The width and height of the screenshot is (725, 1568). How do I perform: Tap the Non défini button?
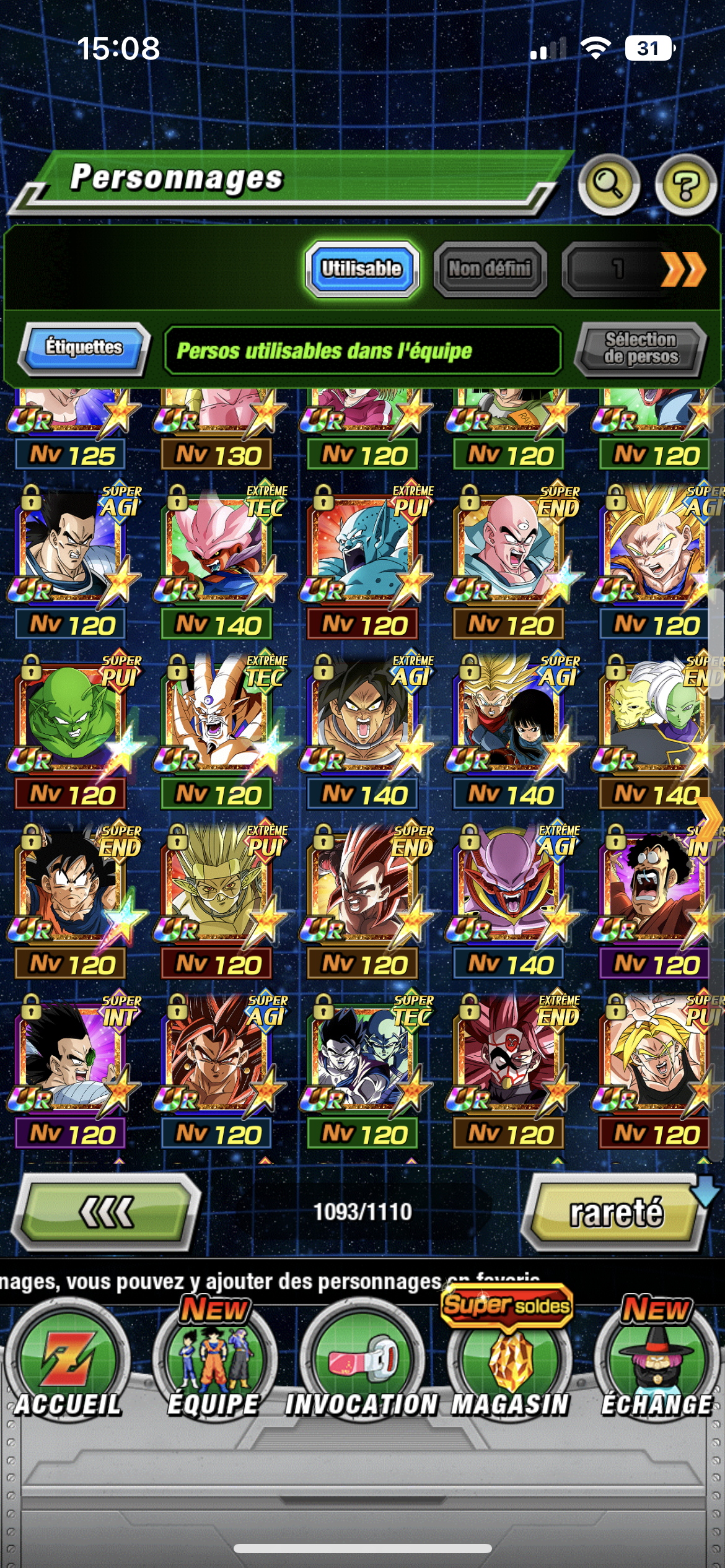(x=490, y=269)
